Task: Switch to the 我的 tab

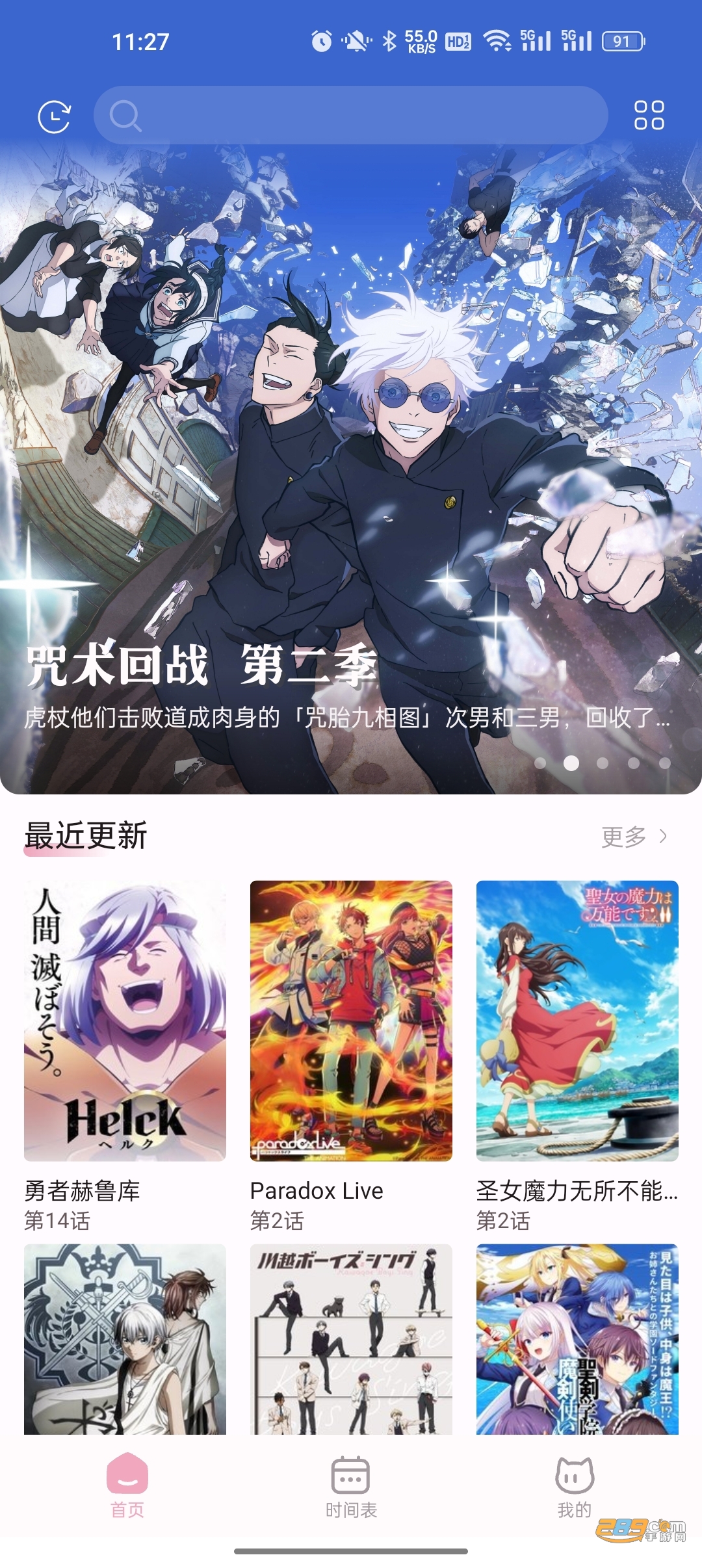Action: 575,1485
